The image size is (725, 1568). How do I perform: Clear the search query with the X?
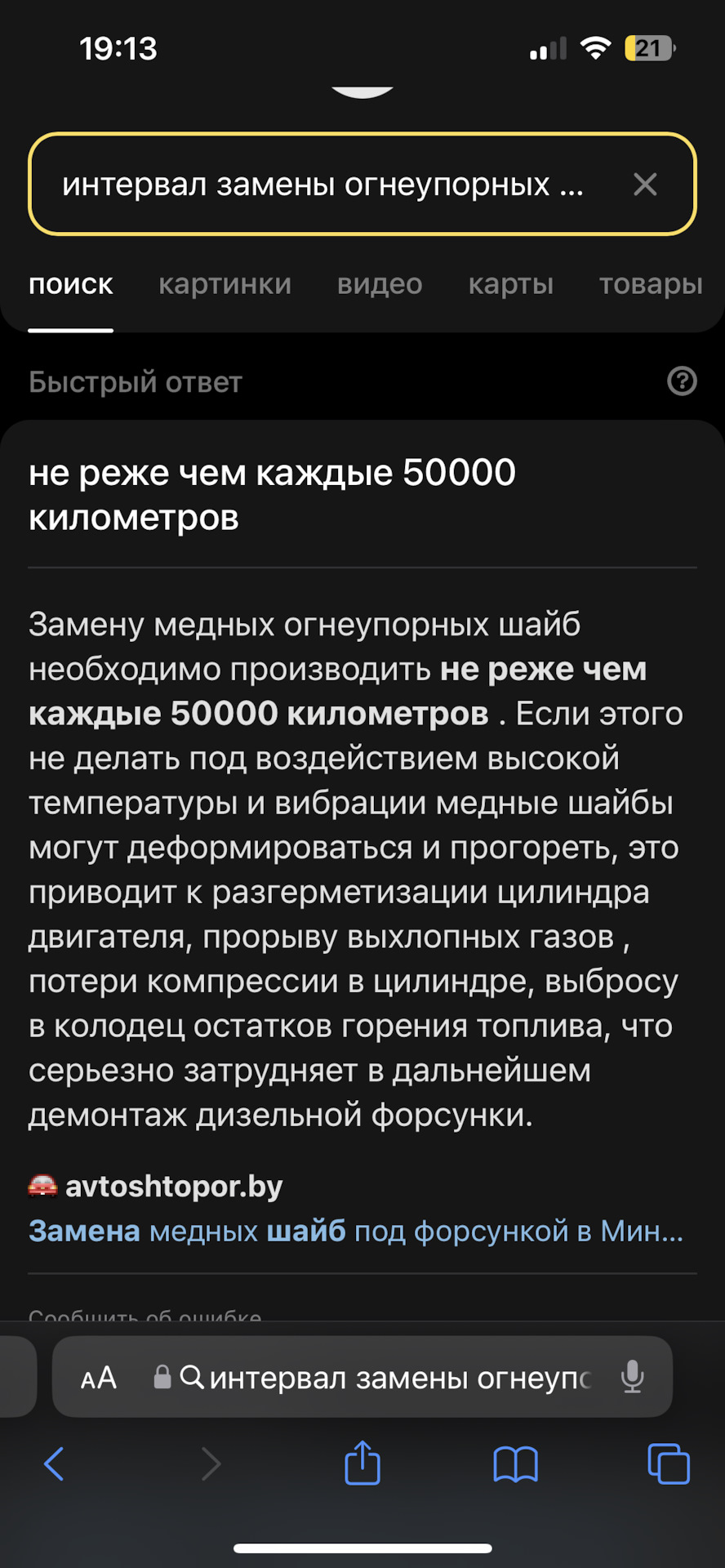[x=645, y=185]
